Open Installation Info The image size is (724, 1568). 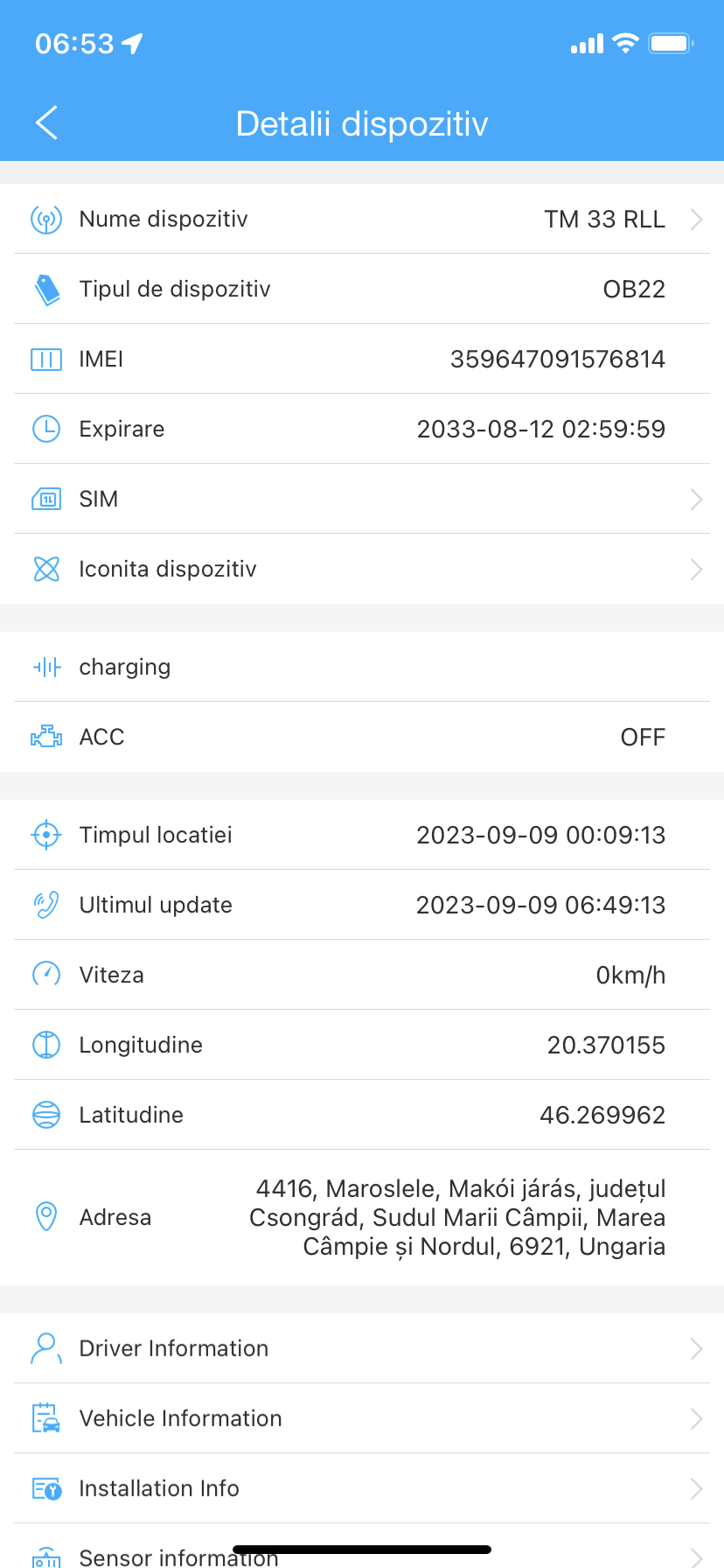362,1488
